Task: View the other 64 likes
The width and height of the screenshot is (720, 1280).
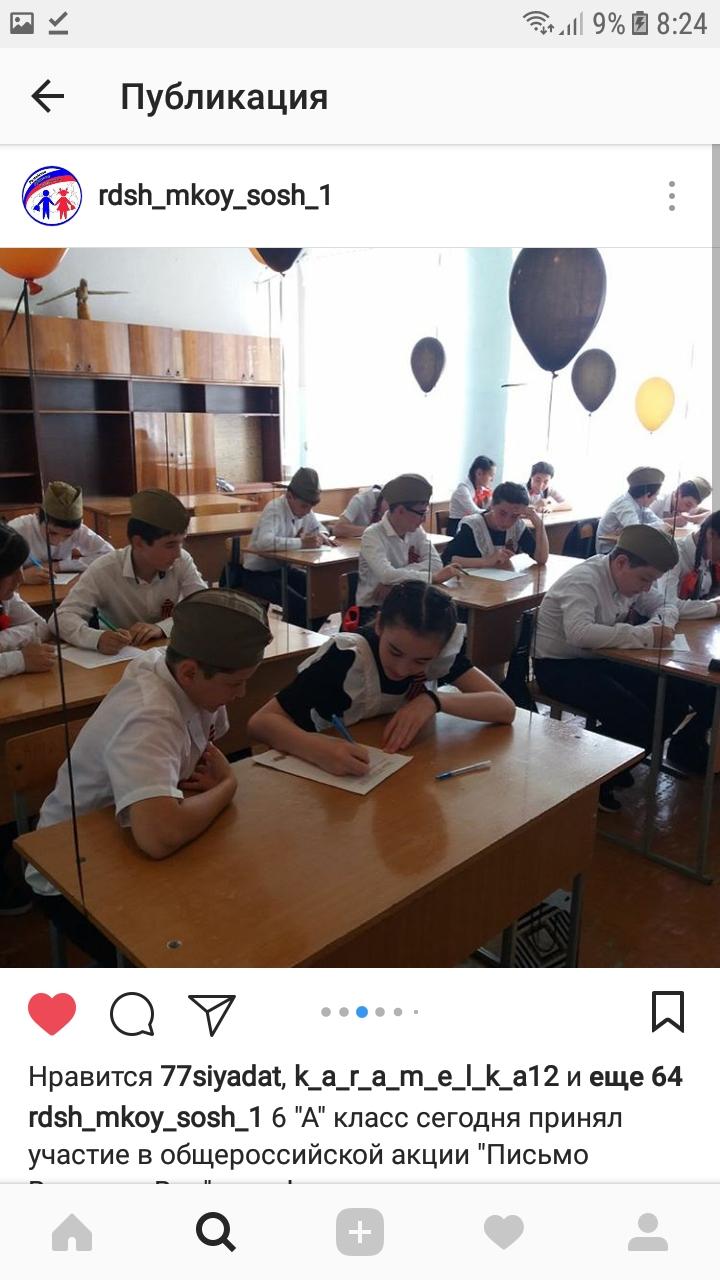Action: pyautogui.click(x=635, y=1077)
